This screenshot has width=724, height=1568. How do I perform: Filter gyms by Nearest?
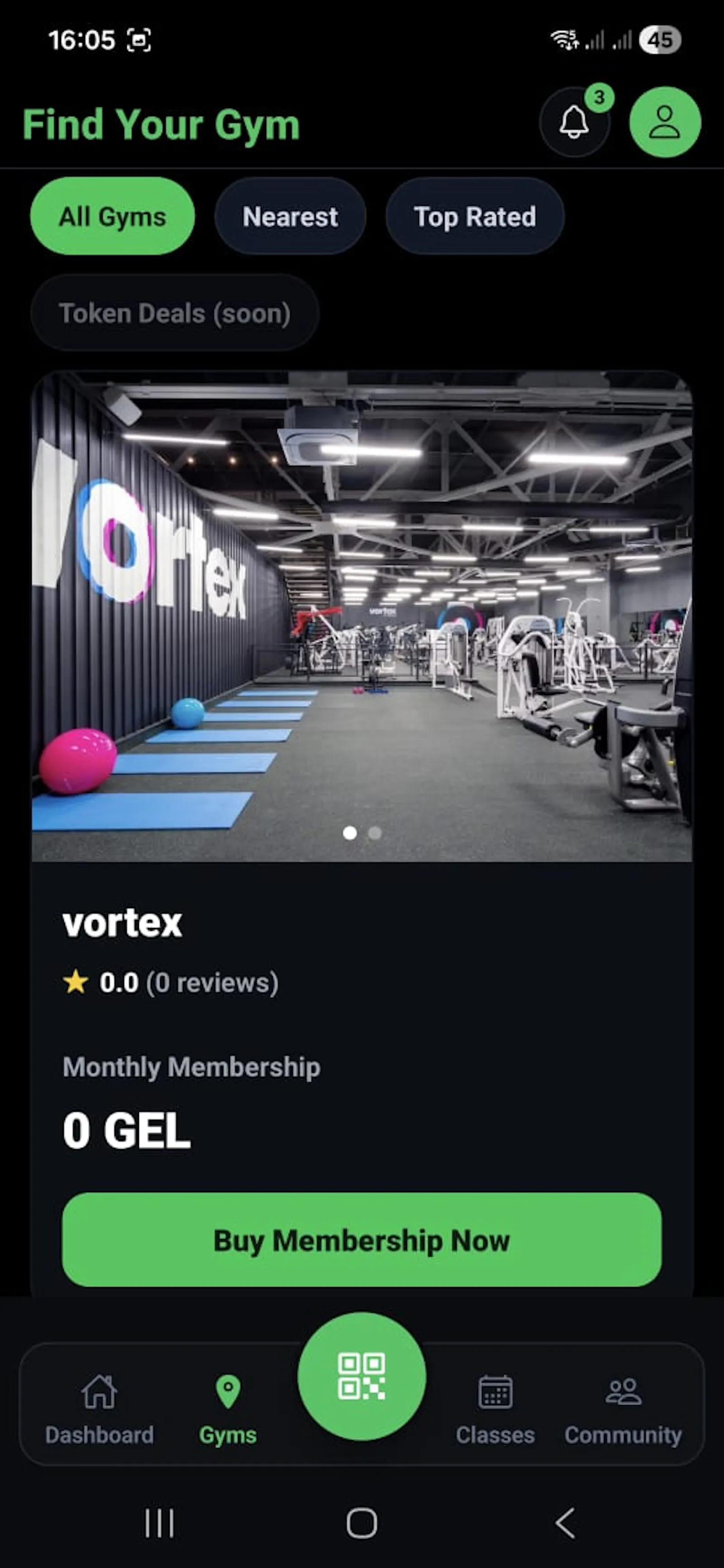point(291,216)
